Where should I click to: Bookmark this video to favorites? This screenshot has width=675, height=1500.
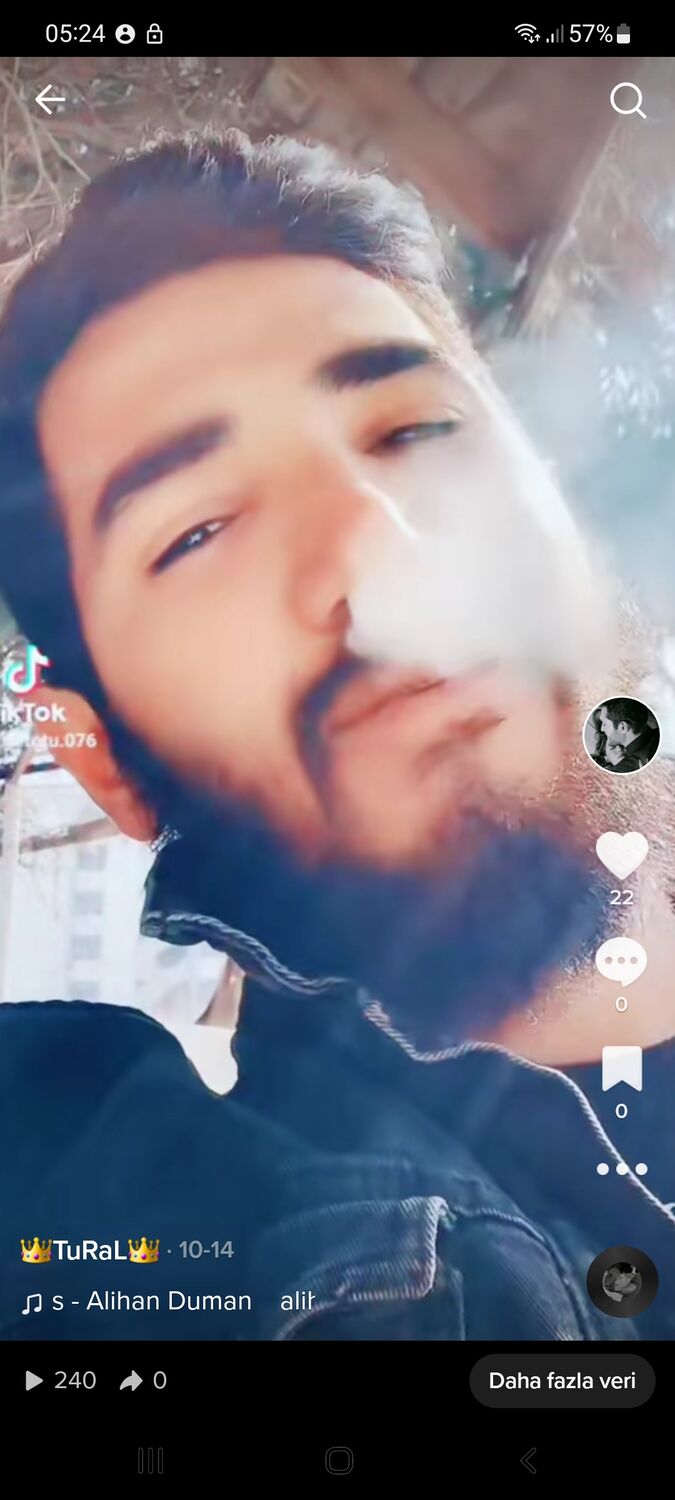click(621, 1070)
